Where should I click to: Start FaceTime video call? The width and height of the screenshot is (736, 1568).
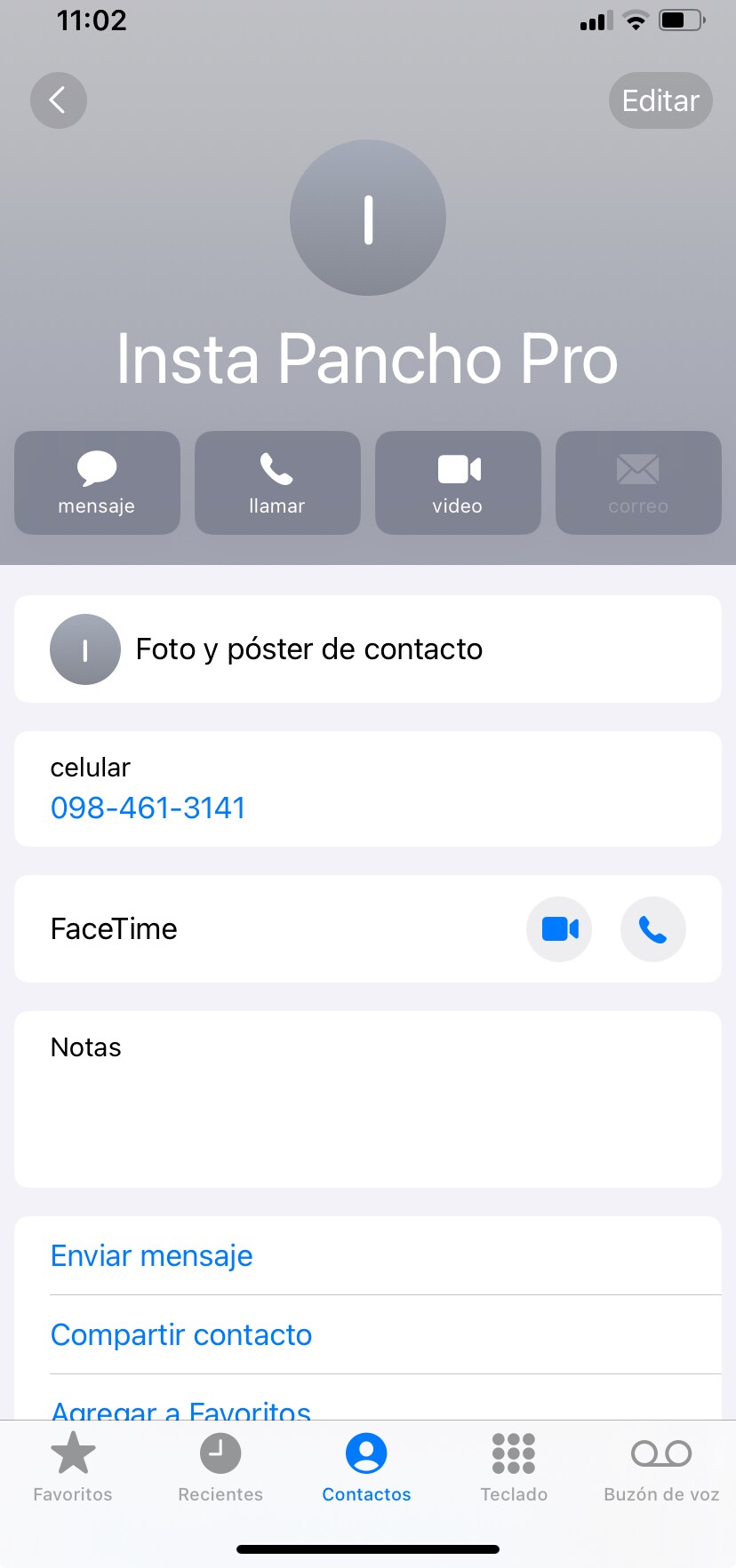point(559,929)
